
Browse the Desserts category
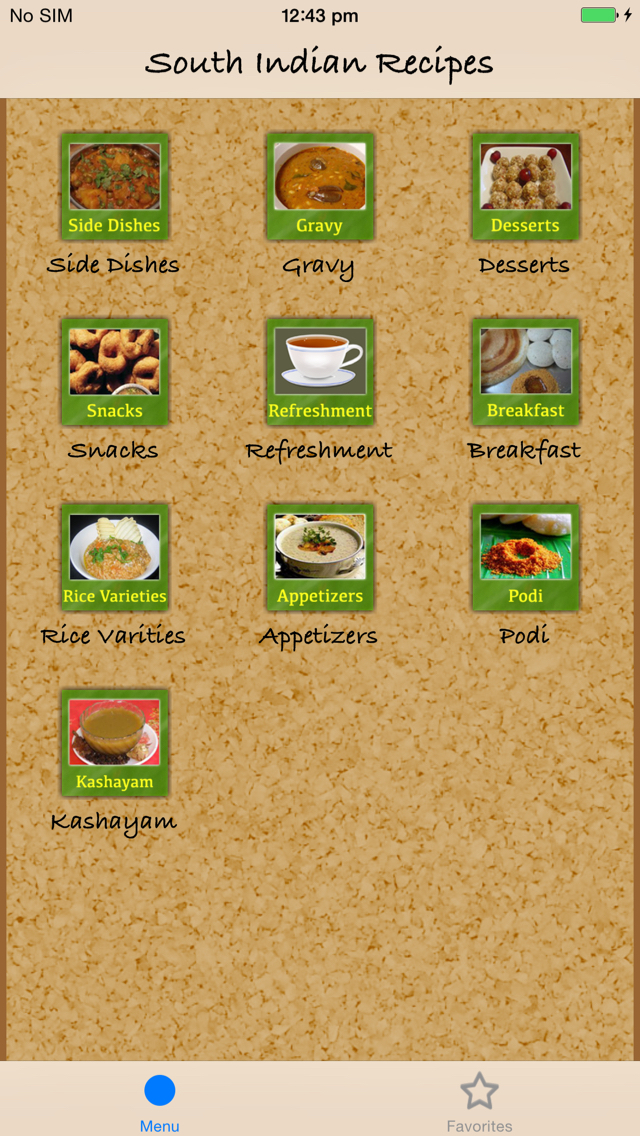click(x=525, y=187)
